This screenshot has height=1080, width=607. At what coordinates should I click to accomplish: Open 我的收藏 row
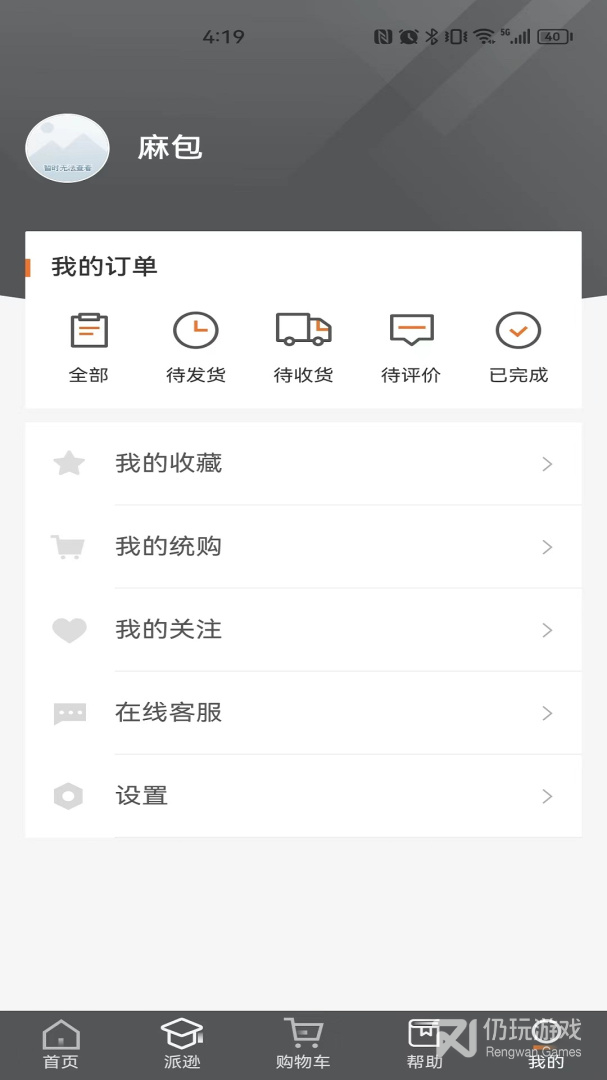[303, 464]
